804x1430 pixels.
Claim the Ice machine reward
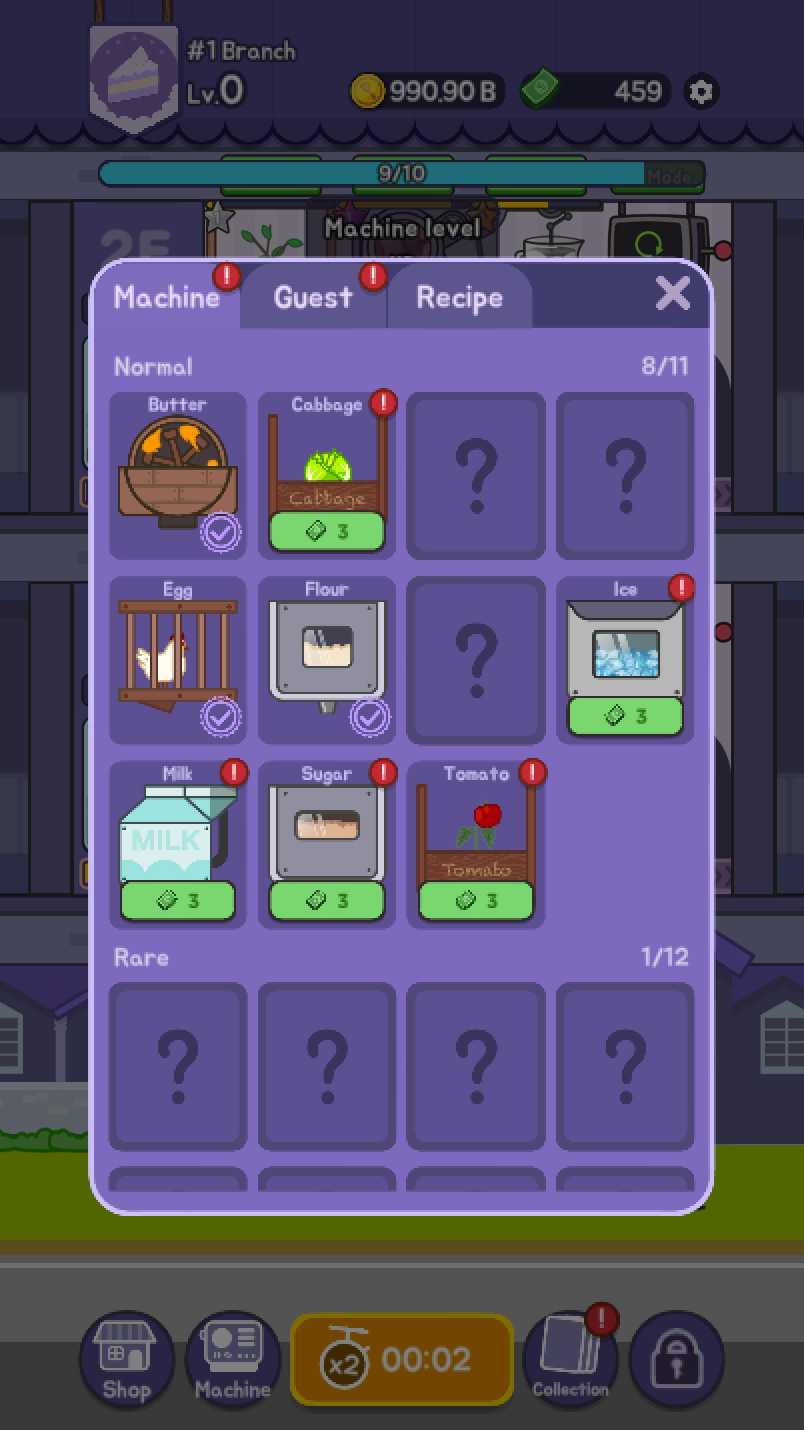[x=625, y=716]
